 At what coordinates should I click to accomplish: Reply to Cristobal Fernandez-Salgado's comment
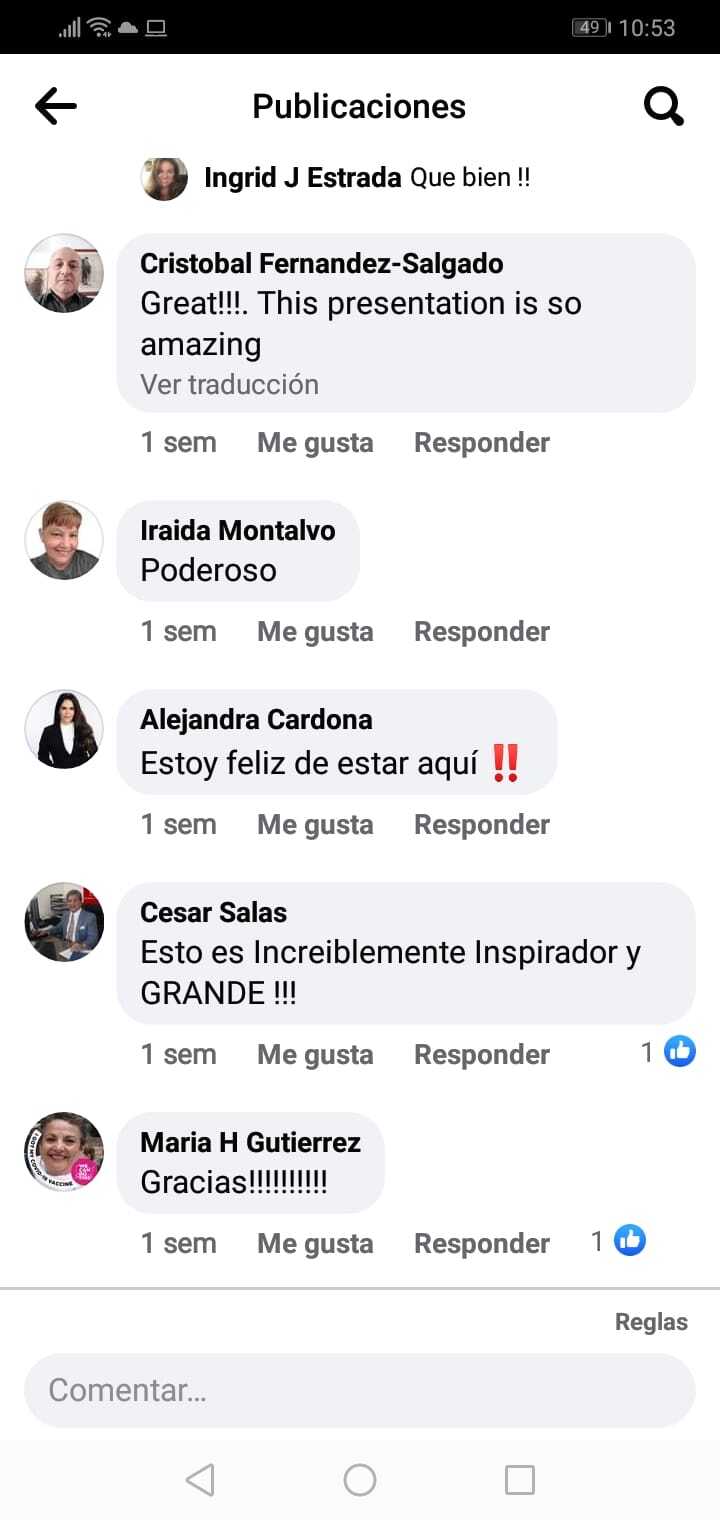(481, 442)
